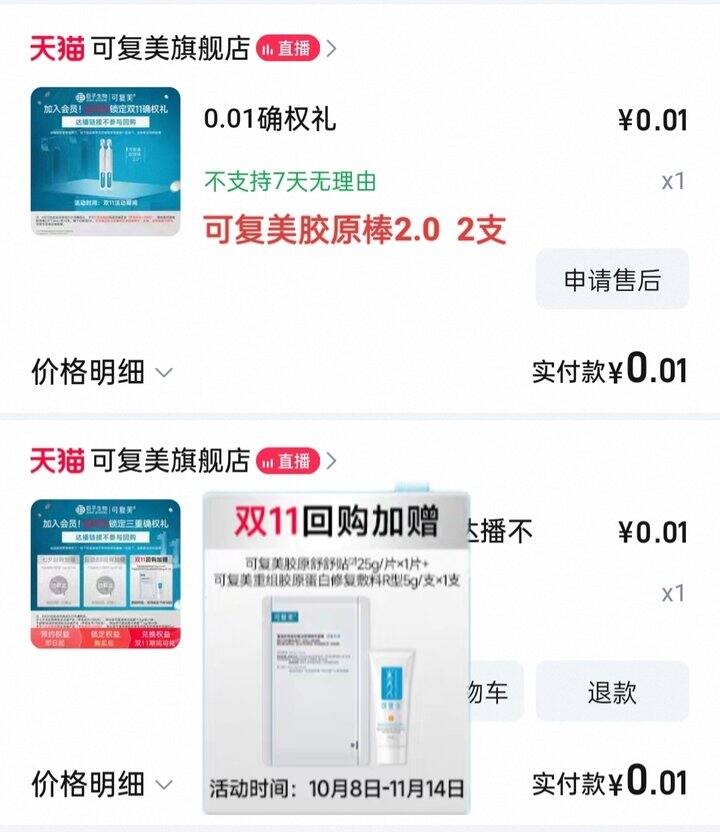
Task: Open the product thumbnail of the 退款 order
Action: tap(105, 573)
